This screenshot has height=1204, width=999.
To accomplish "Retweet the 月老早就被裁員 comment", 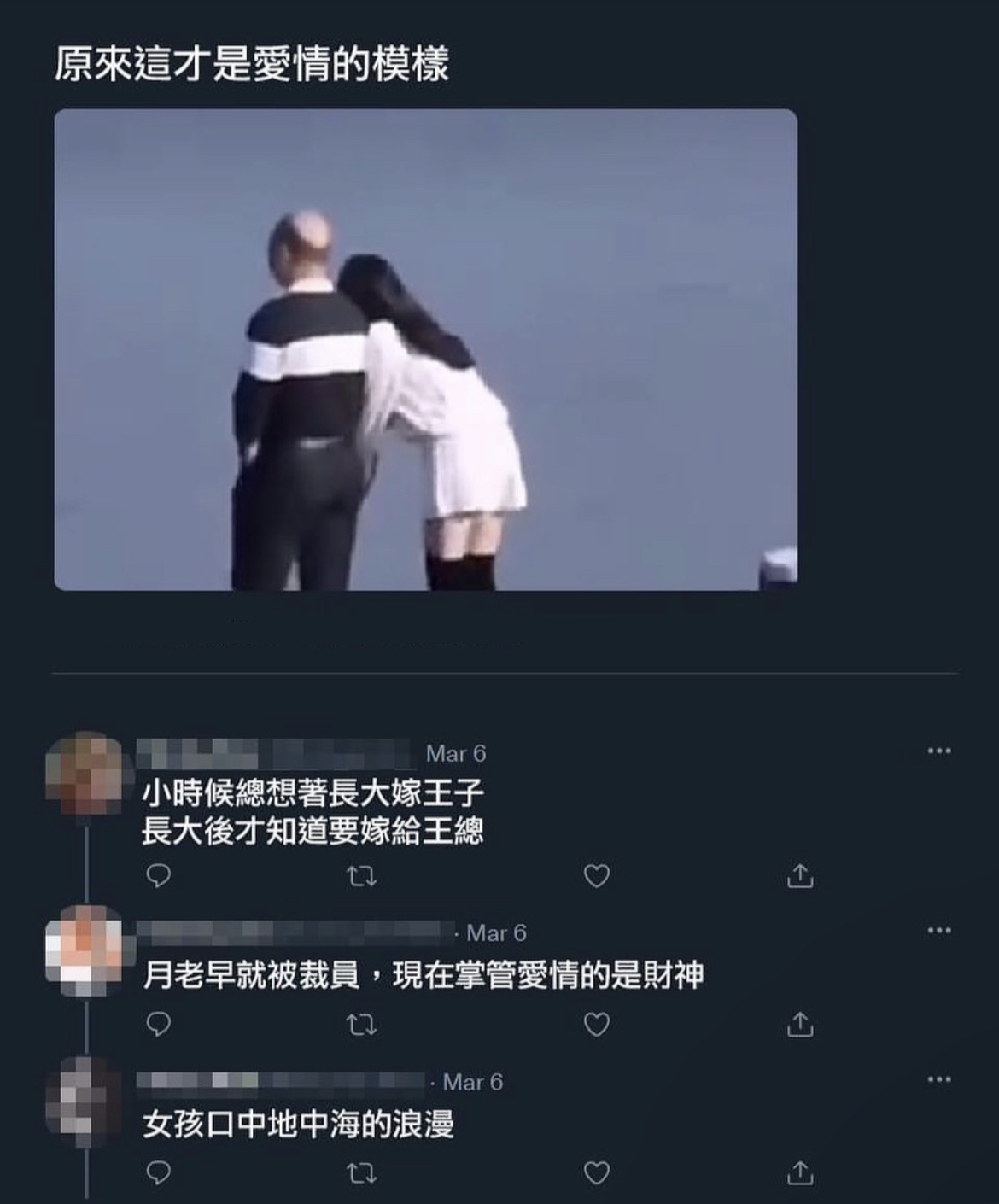I will (362, 1024).
